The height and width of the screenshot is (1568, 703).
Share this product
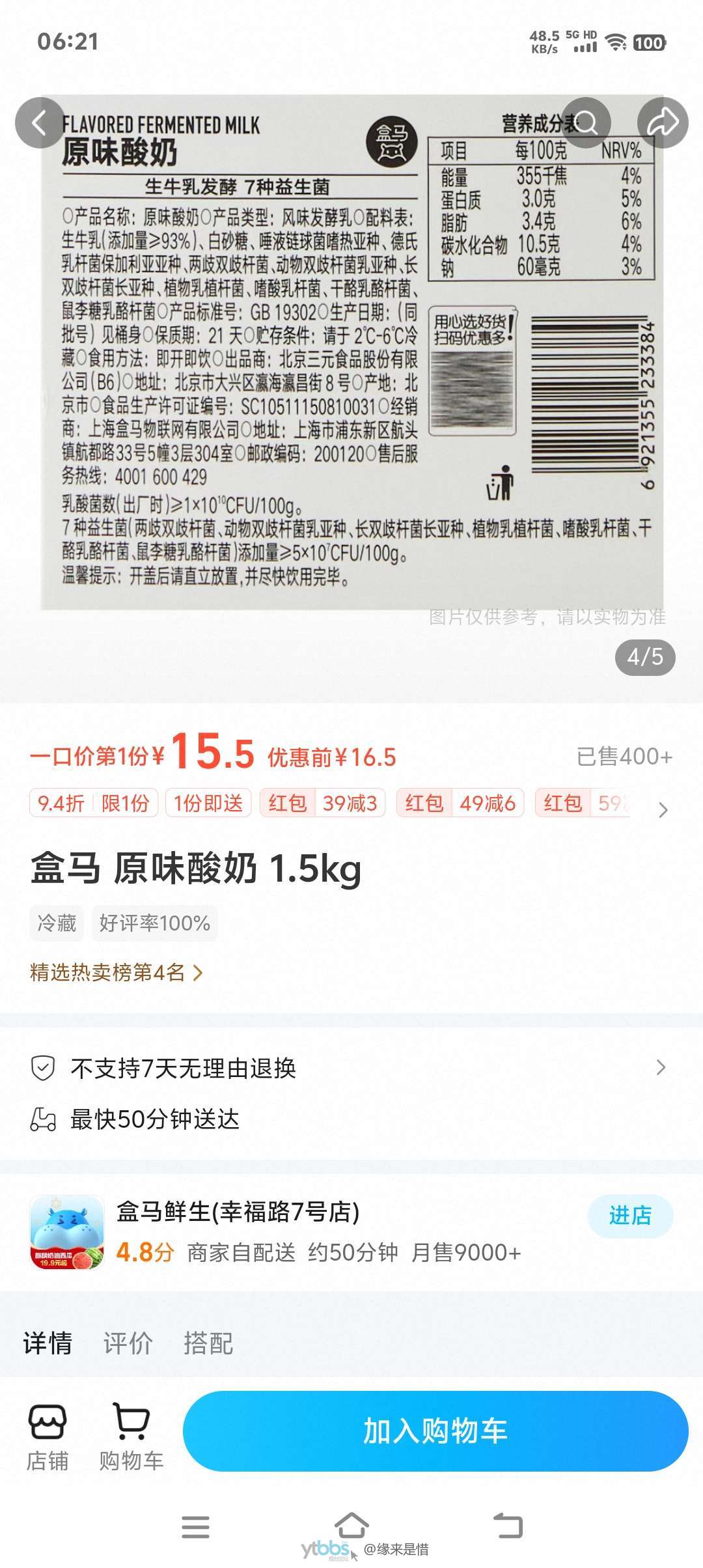pos(663,122)
